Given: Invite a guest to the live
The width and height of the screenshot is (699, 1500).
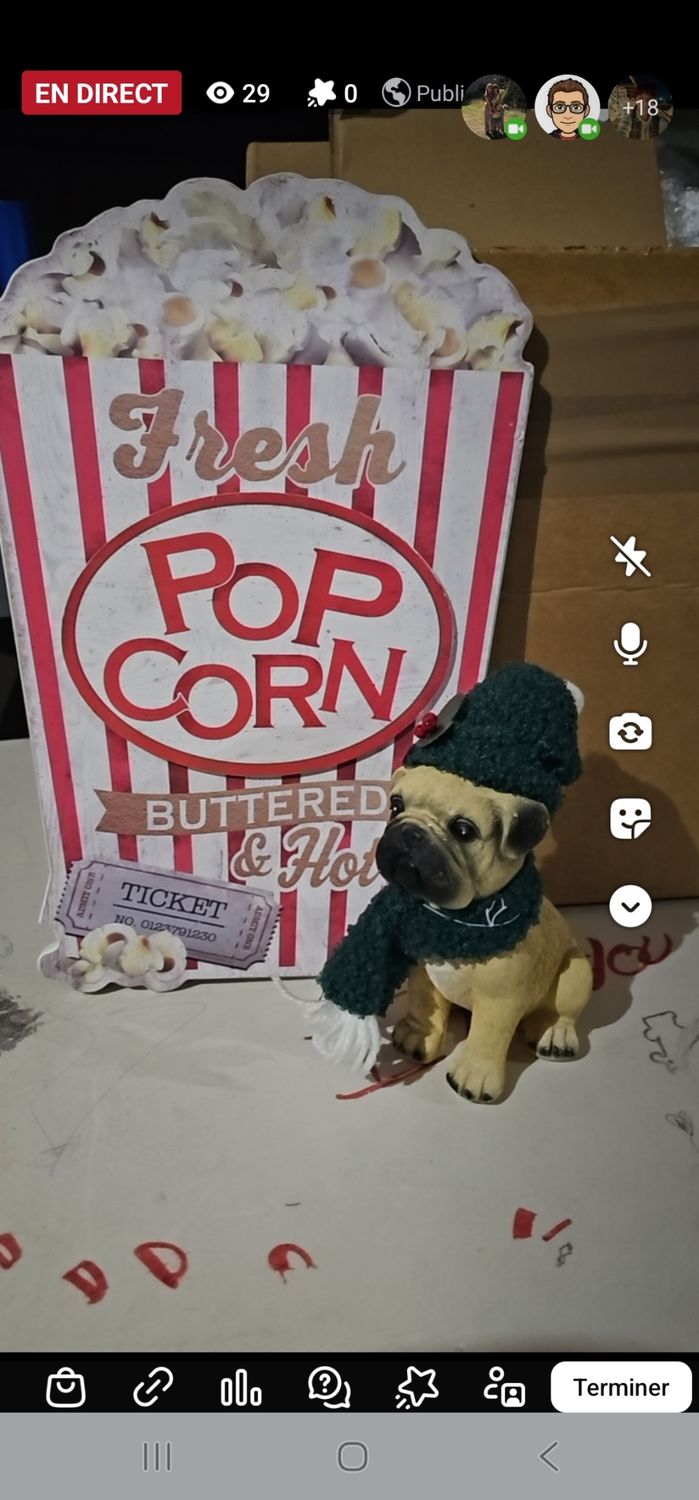Looking at the screenshot, I should coord(504,1387).
